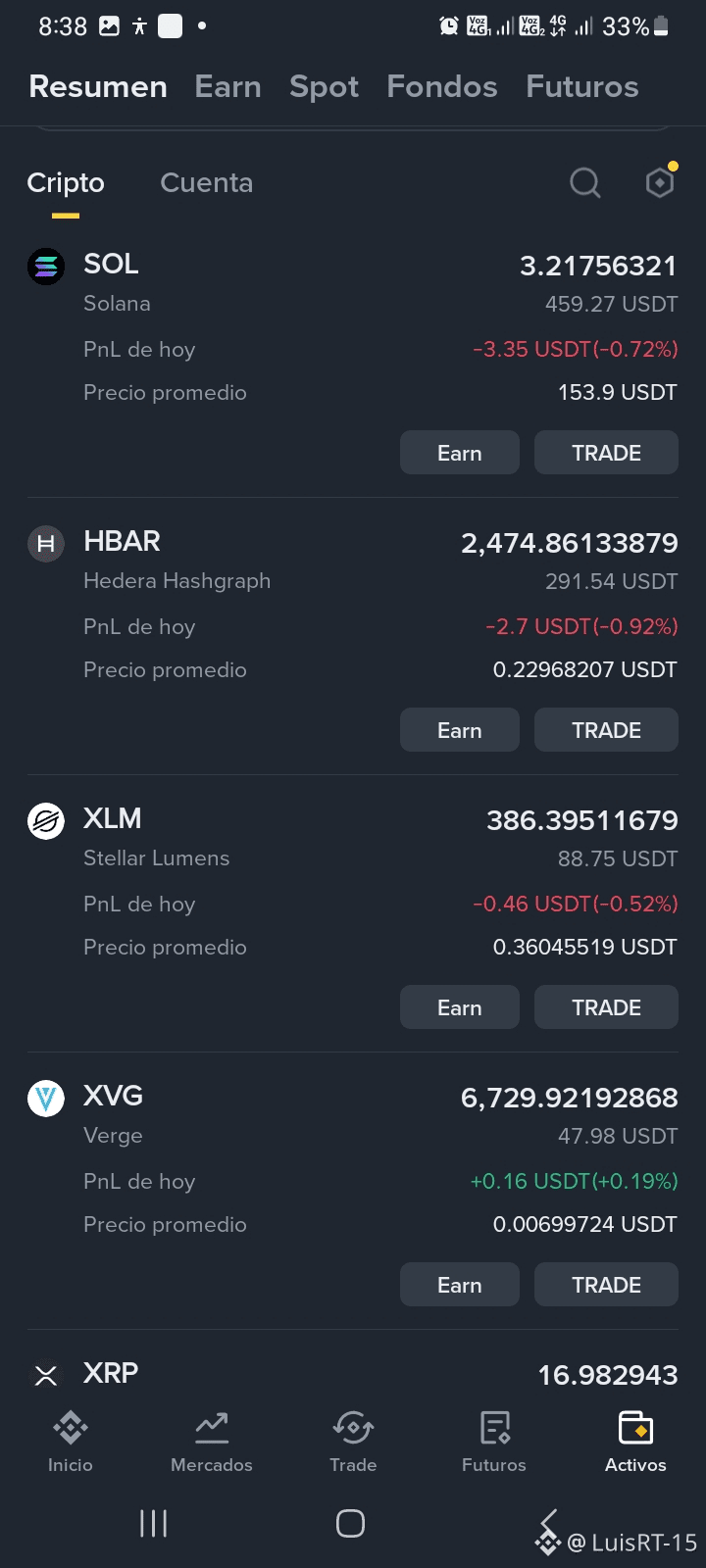Viewport: 706px width, 1568px height.
Task: Select the Cuenta tab
Action: pyautogui.click(x=206, y=182)
